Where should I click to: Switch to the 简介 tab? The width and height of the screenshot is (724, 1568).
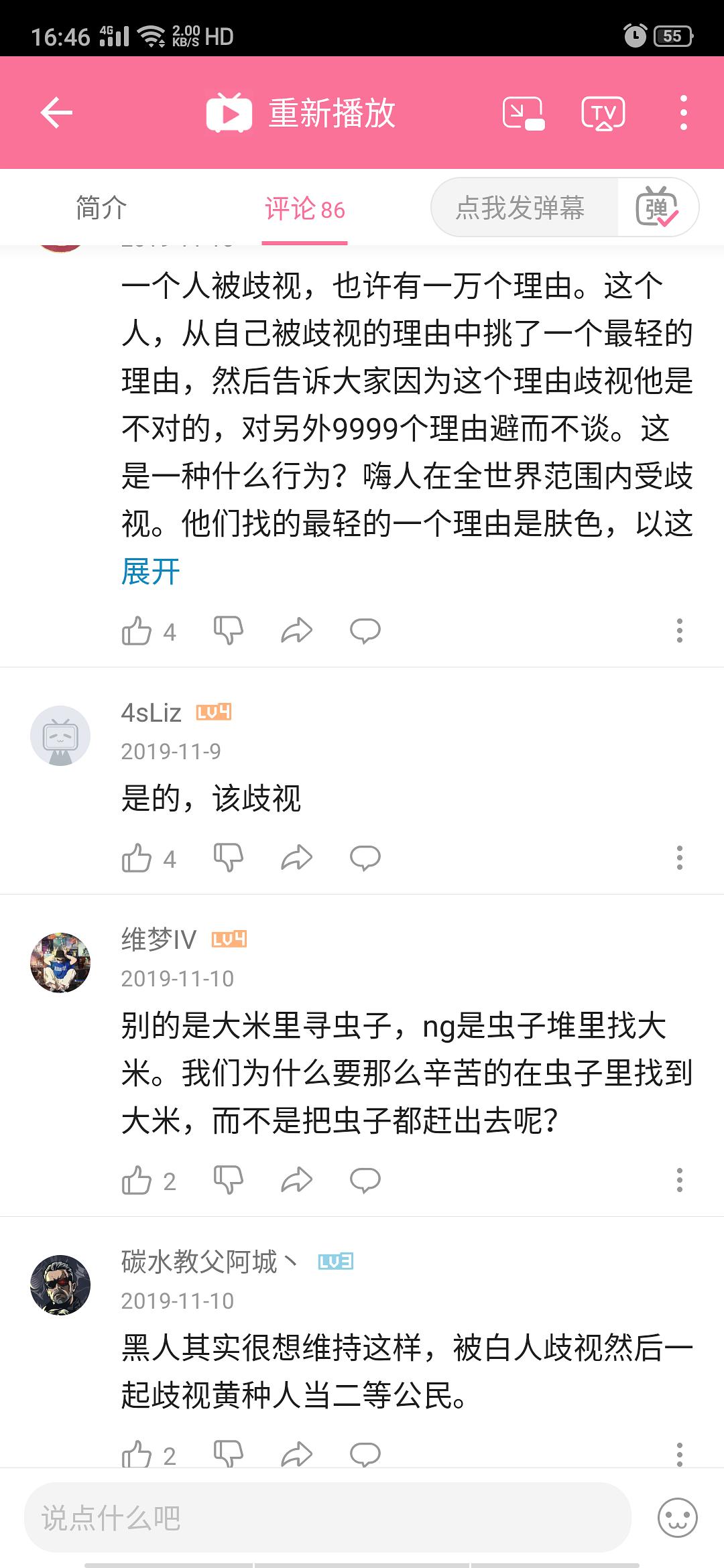[101, 208]
